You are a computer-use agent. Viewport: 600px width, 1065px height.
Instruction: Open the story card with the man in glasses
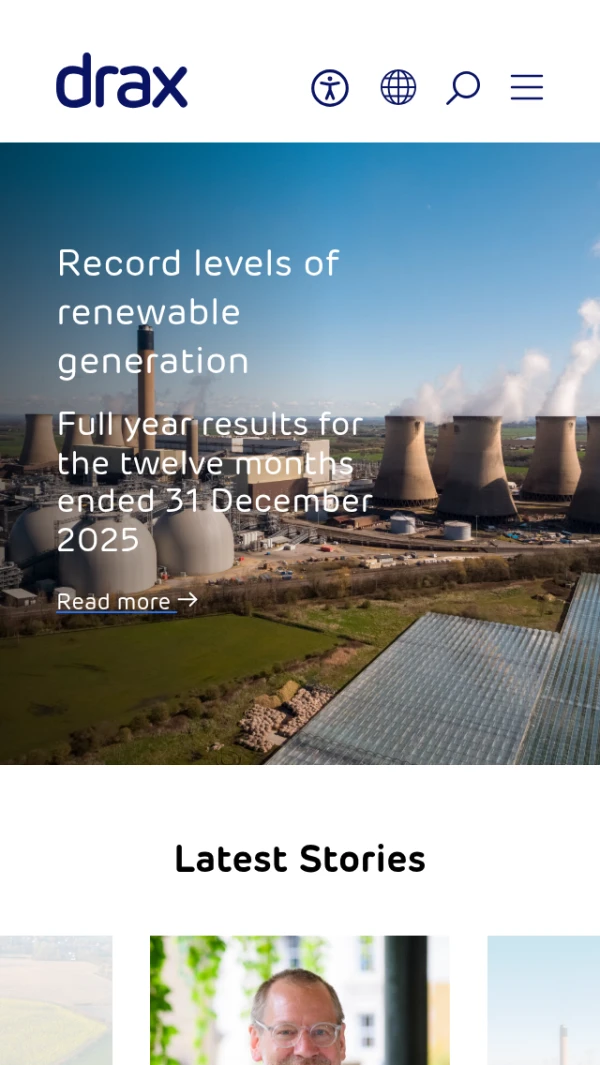[300, 1000]
